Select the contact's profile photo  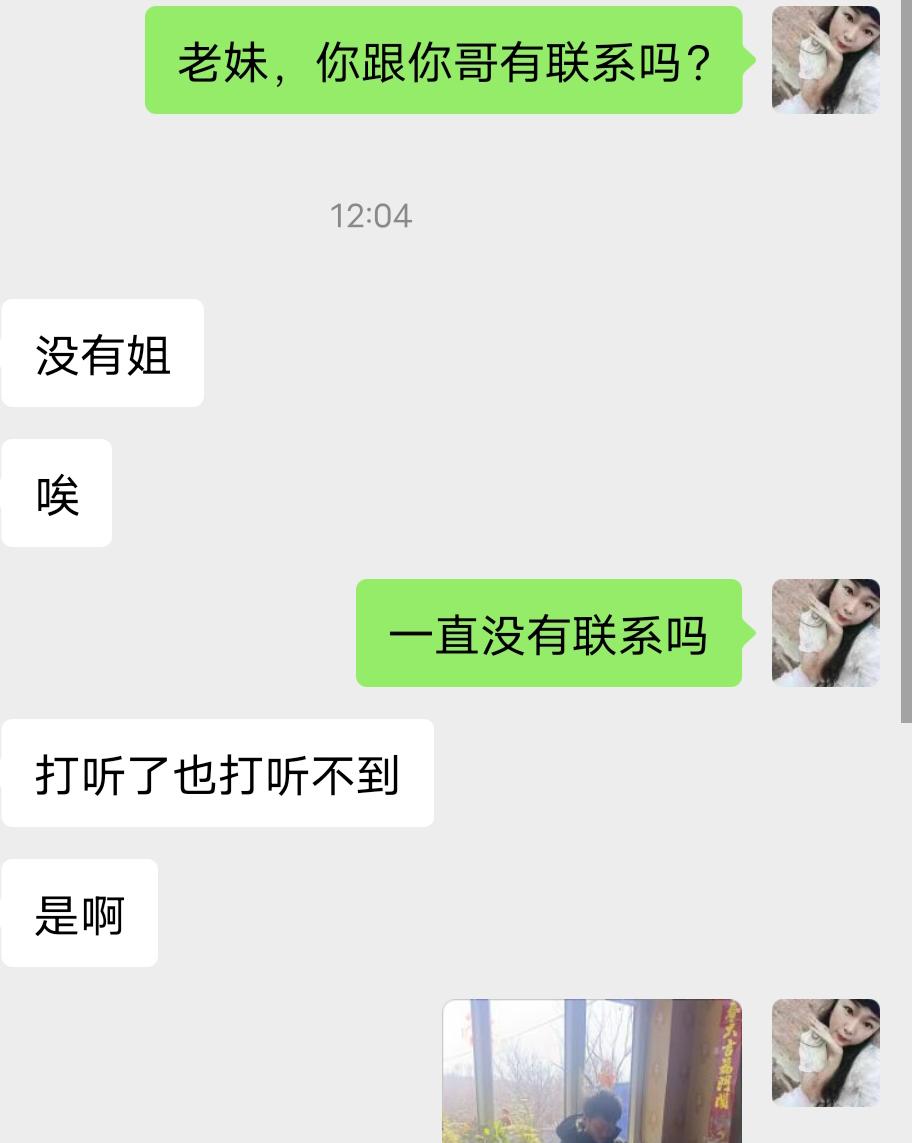click(x=826, y=633)
